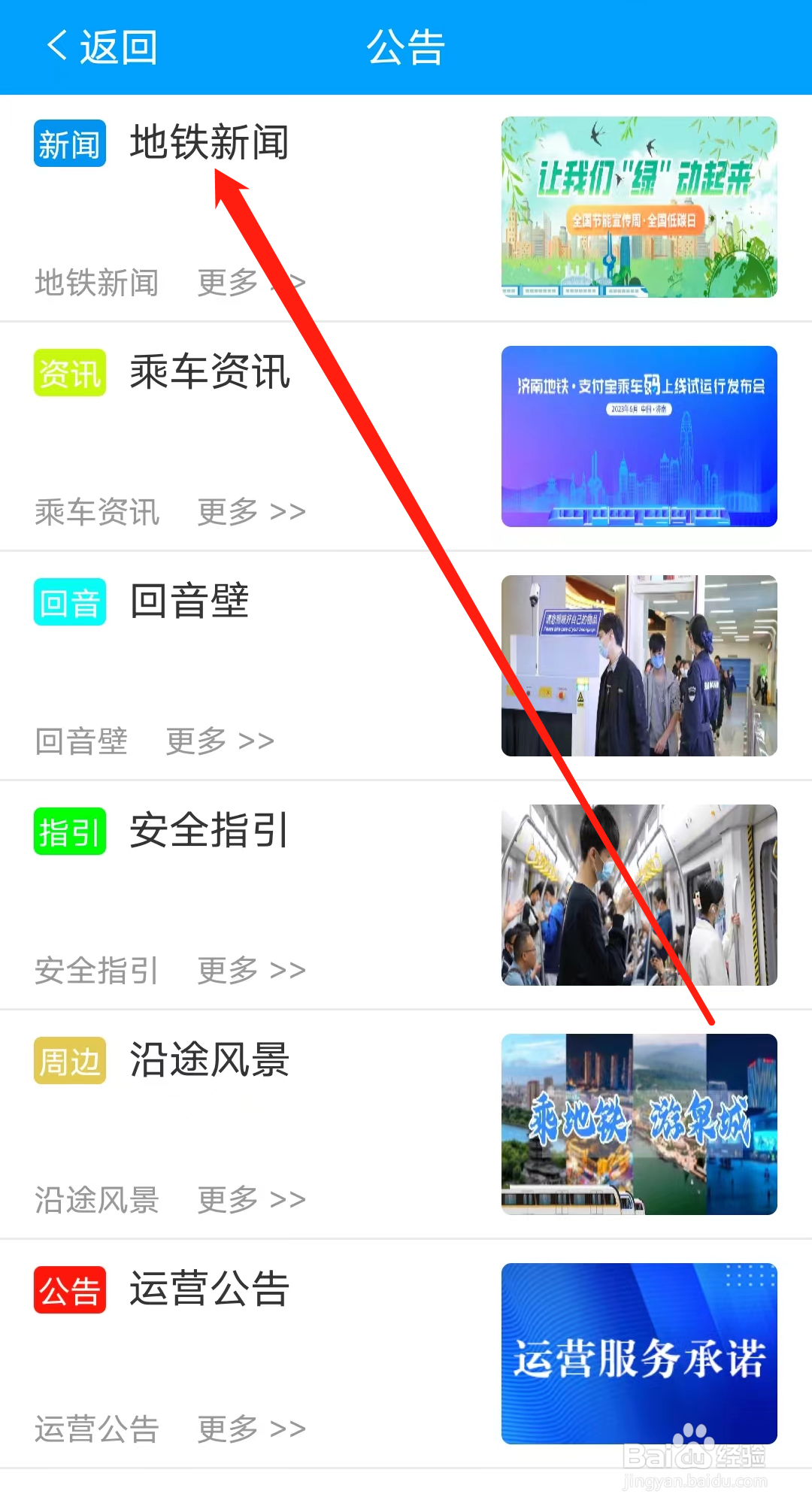Click the 公告 badge icon
Screen dimensions: 812x1509
pyautogui.click(x=69, y=1291)
